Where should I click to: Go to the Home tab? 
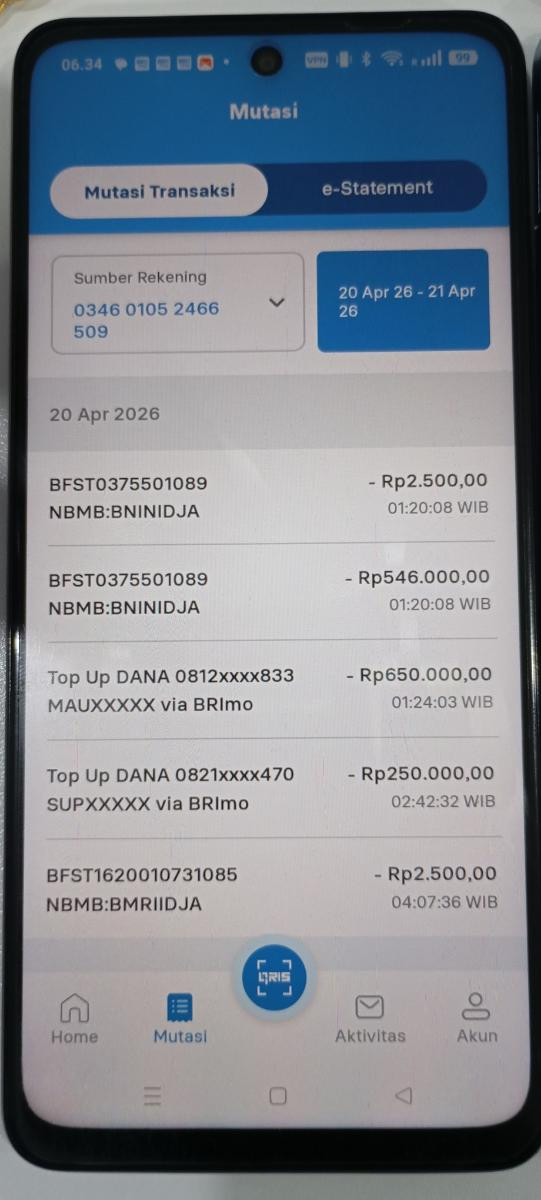(x=75, y=1019)
